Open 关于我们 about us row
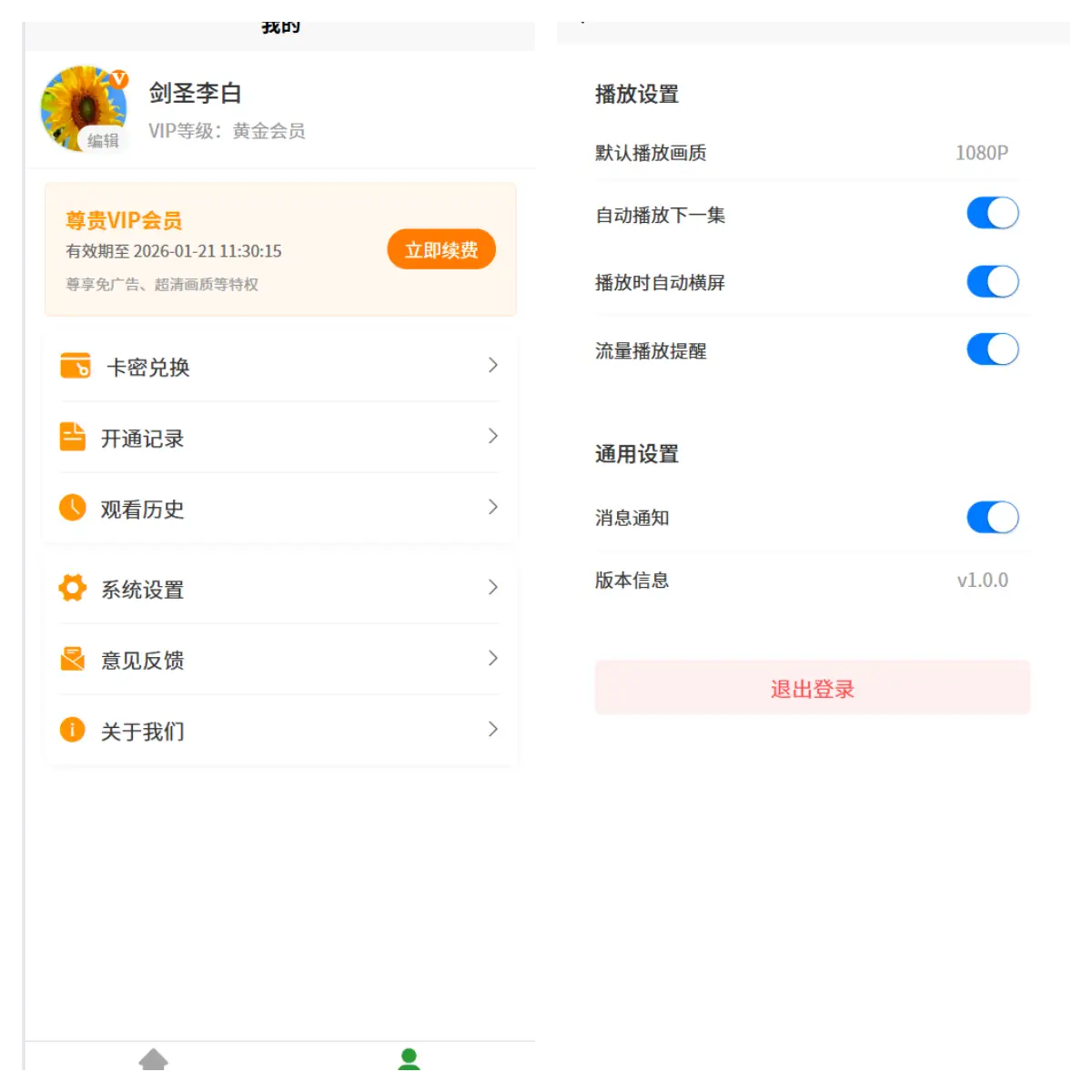Image resolution: width=1092 pixels, height=1092 pixels. (279, 731)
